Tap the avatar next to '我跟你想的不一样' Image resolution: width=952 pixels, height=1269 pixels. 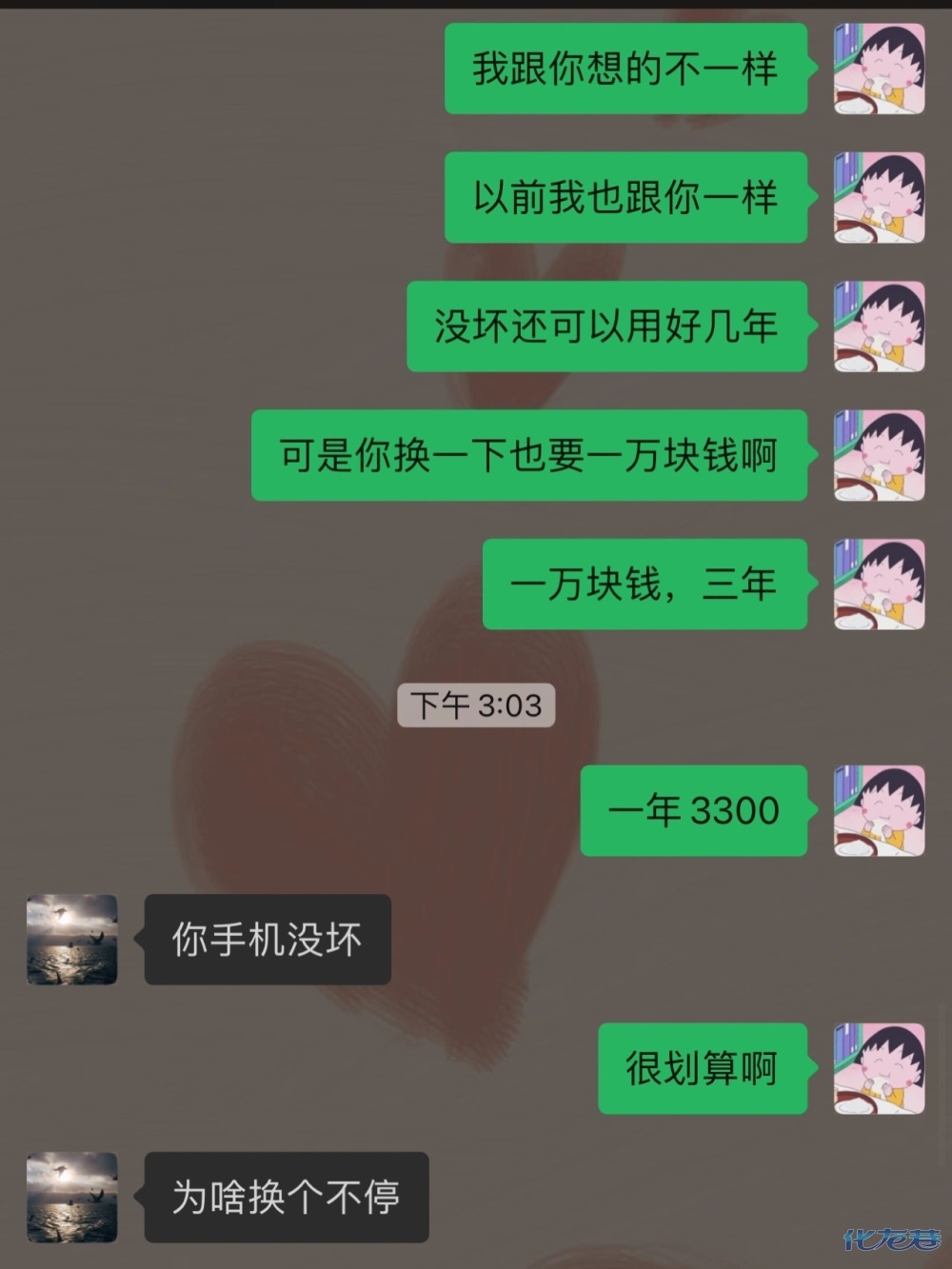click(x=879, y=69)
